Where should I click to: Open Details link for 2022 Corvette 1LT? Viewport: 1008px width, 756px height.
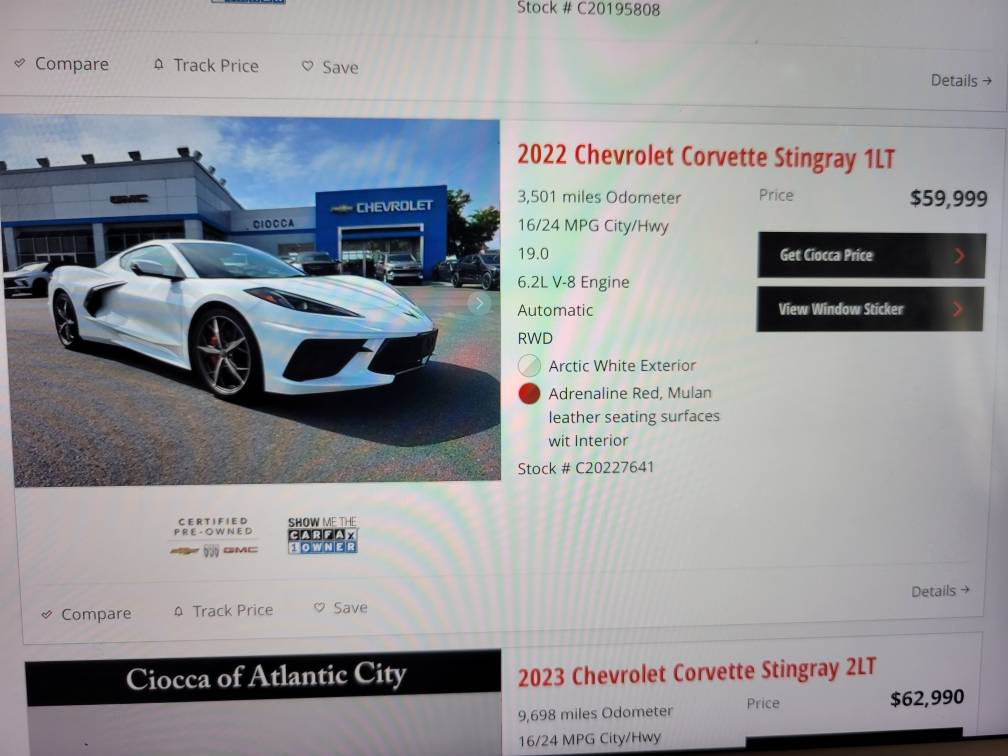click(x=940, y=591)
